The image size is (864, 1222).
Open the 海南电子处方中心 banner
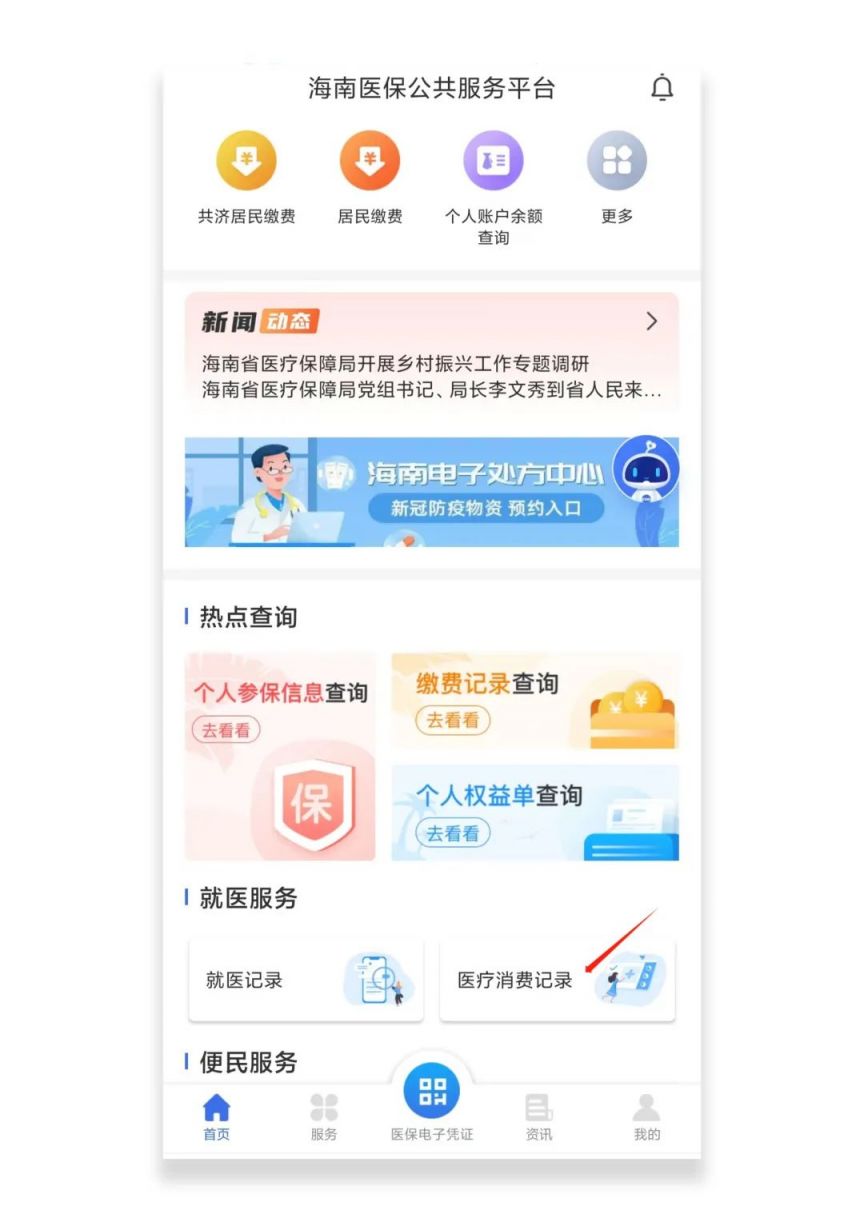(432, 492)
